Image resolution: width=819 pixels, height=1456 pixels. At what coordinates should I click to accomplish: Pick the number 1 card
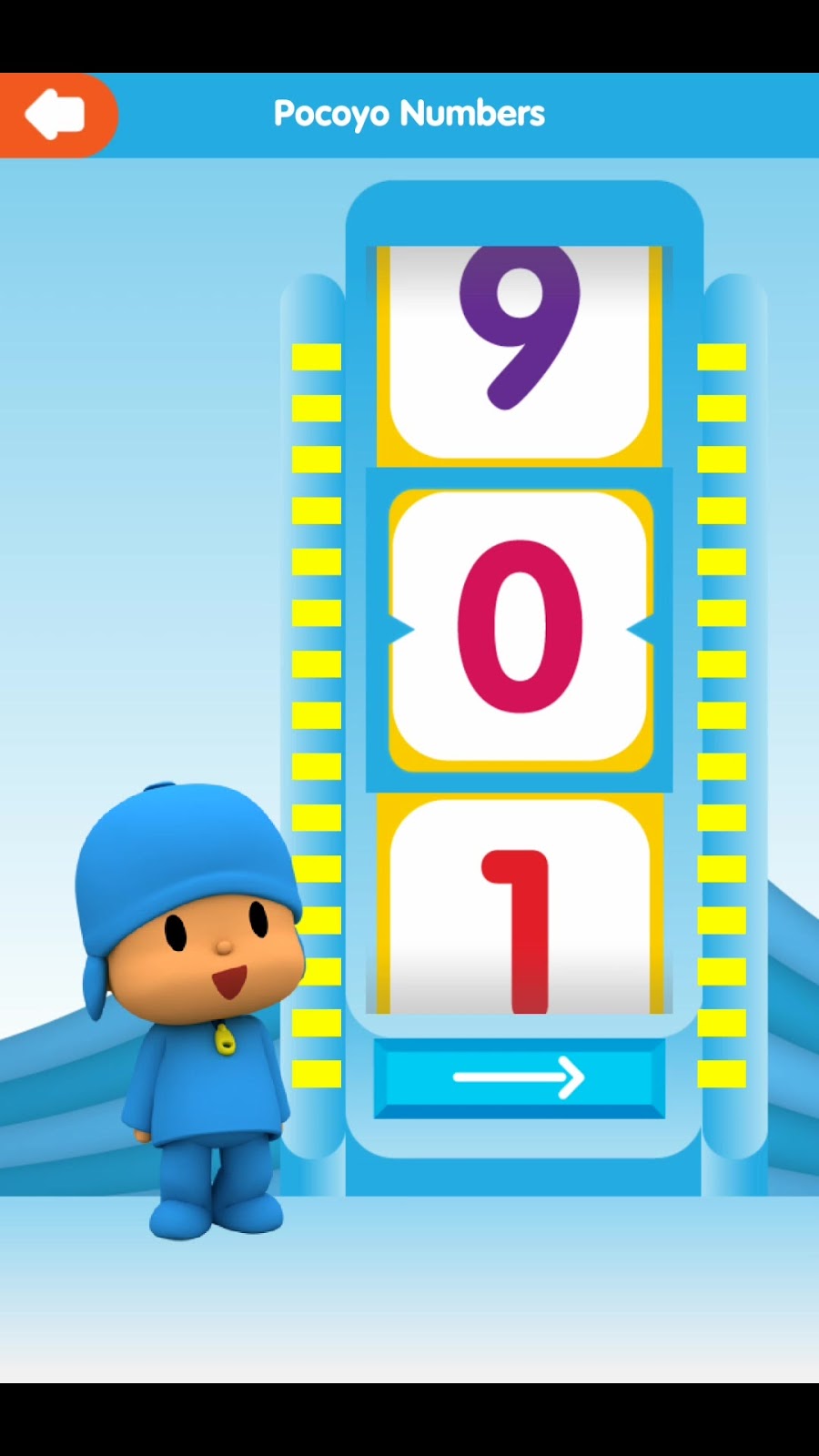tap(519, 910)
